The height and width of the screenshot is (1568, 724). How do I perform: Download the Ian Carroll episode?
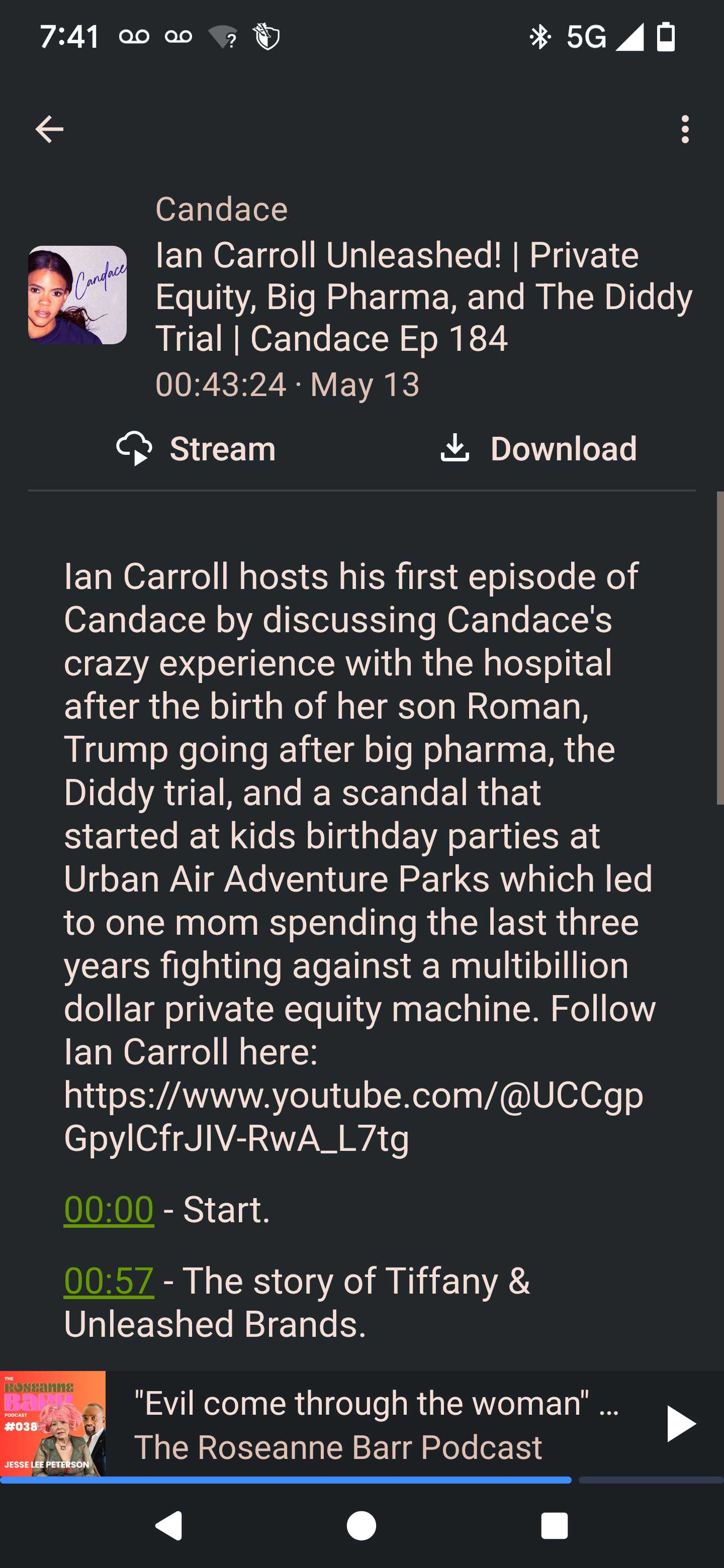coord(538,449)
